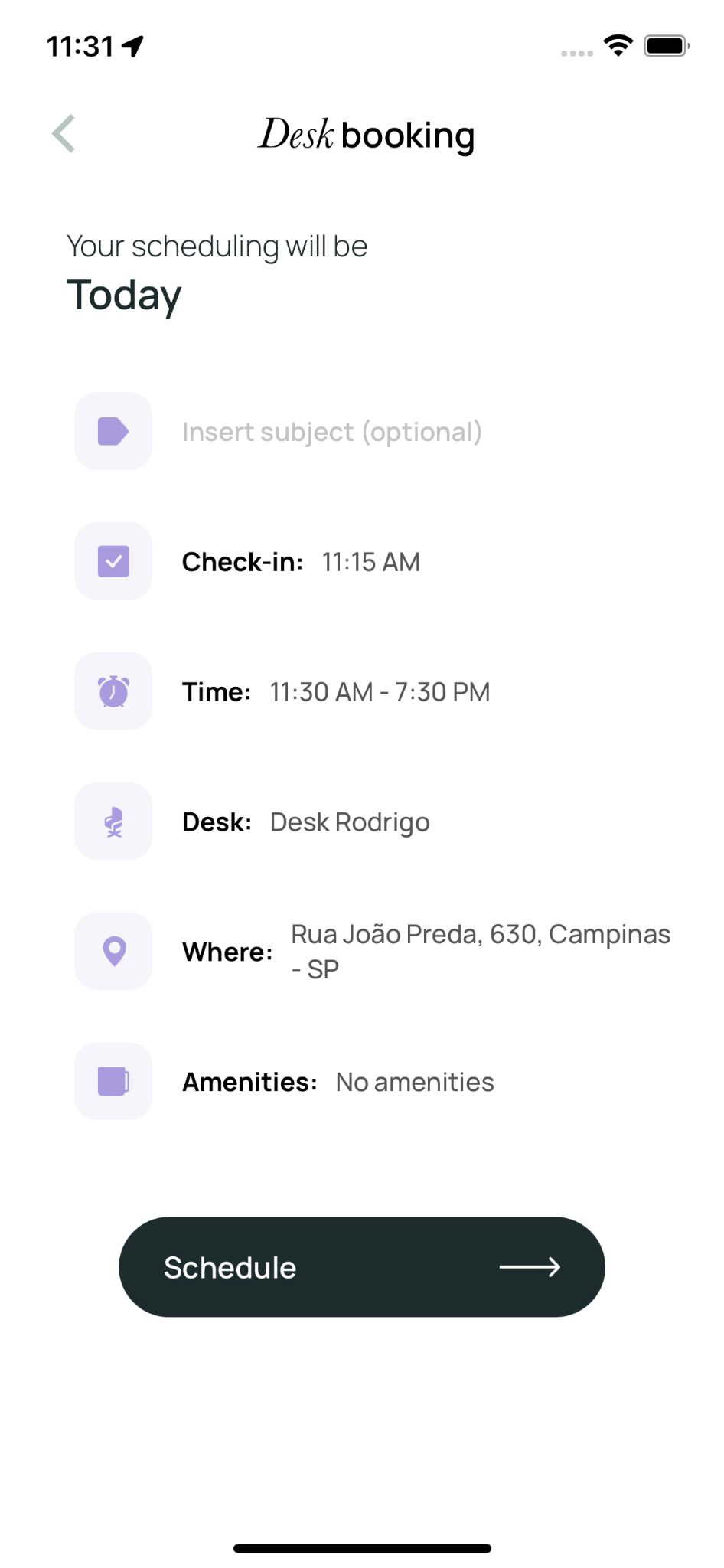Confirm booking with Schedule button
Screen dimensions: 724x1568
361,1267
